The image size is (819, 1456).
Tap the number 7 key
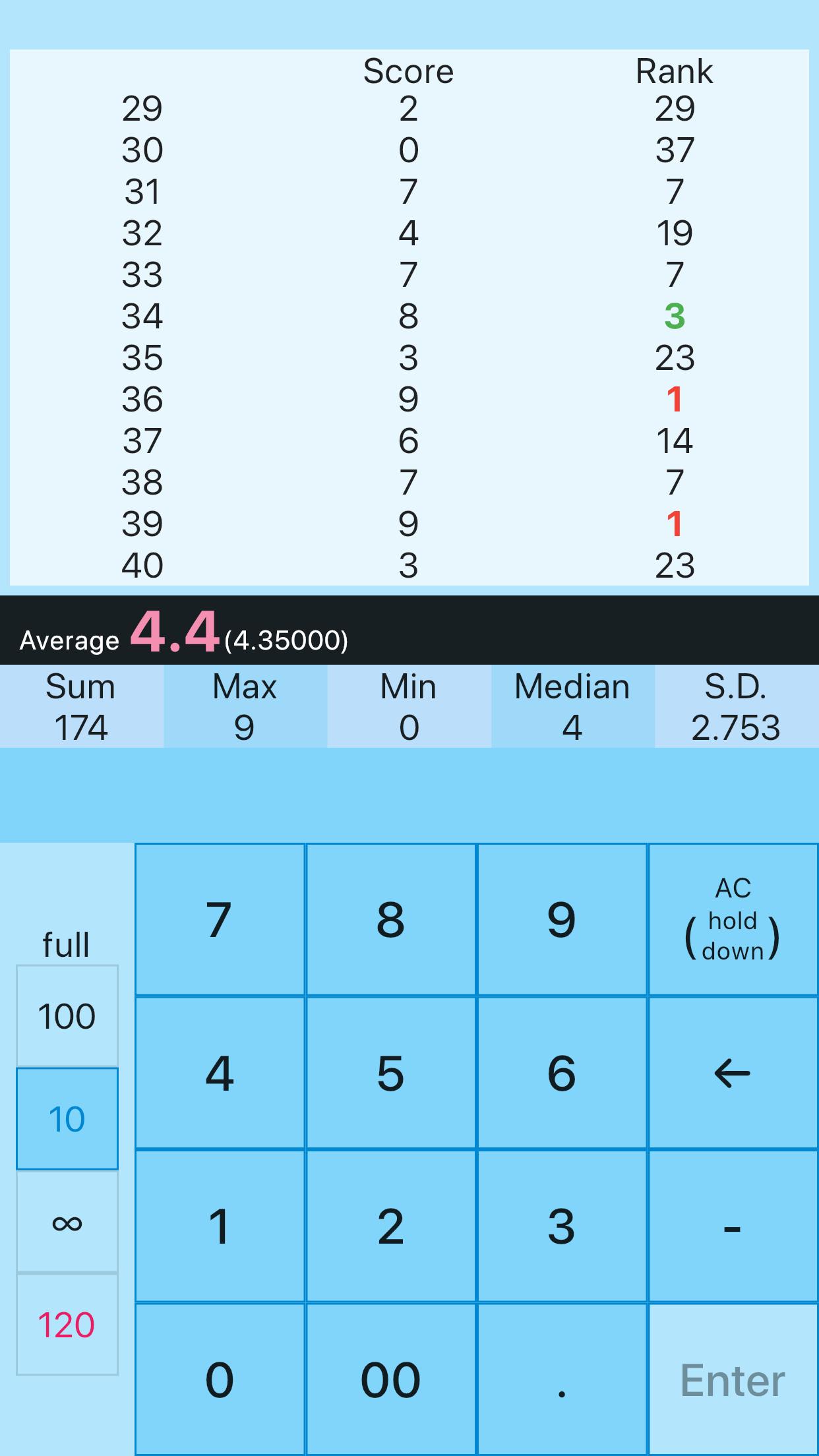[220, 919]
